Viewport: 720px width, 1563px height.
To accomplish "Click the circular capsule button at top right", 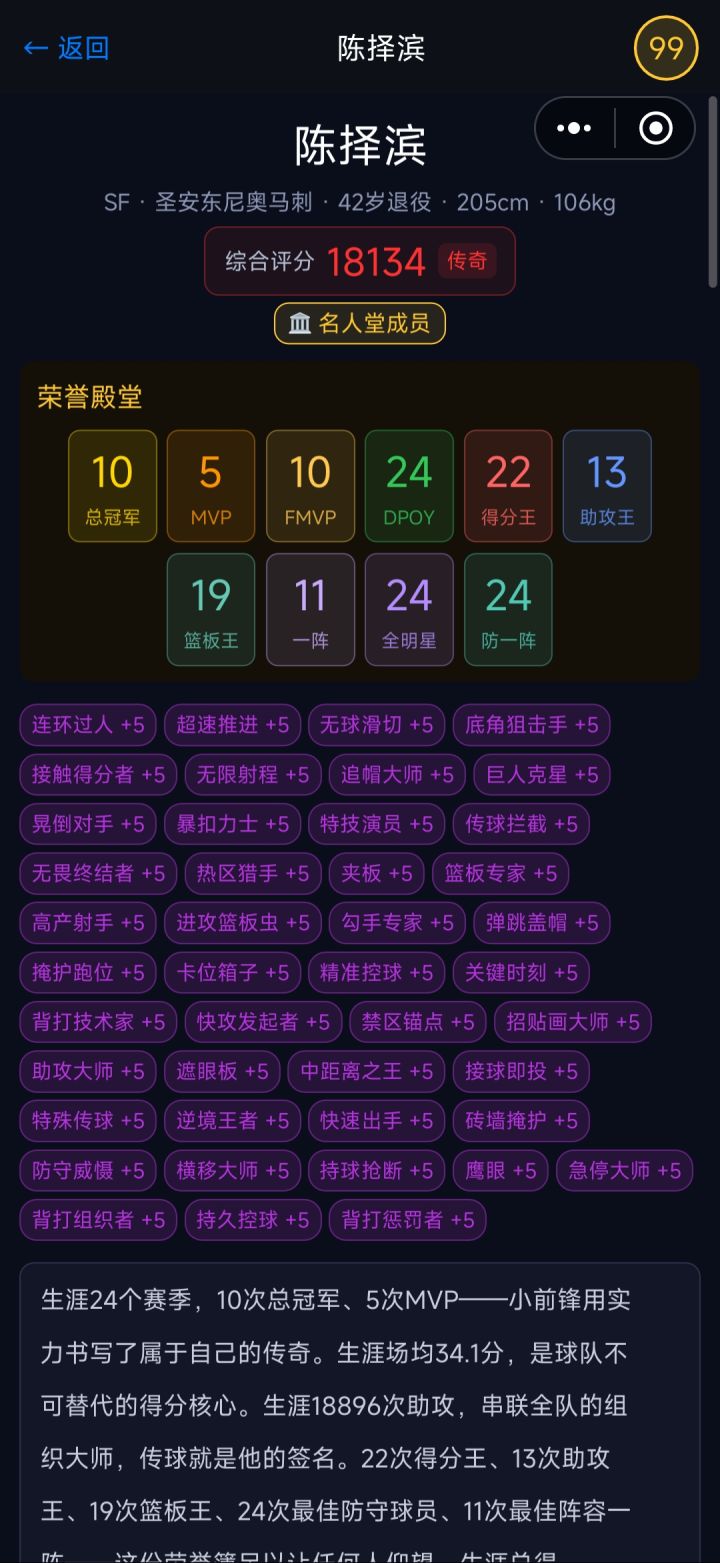I will (655, 129).
